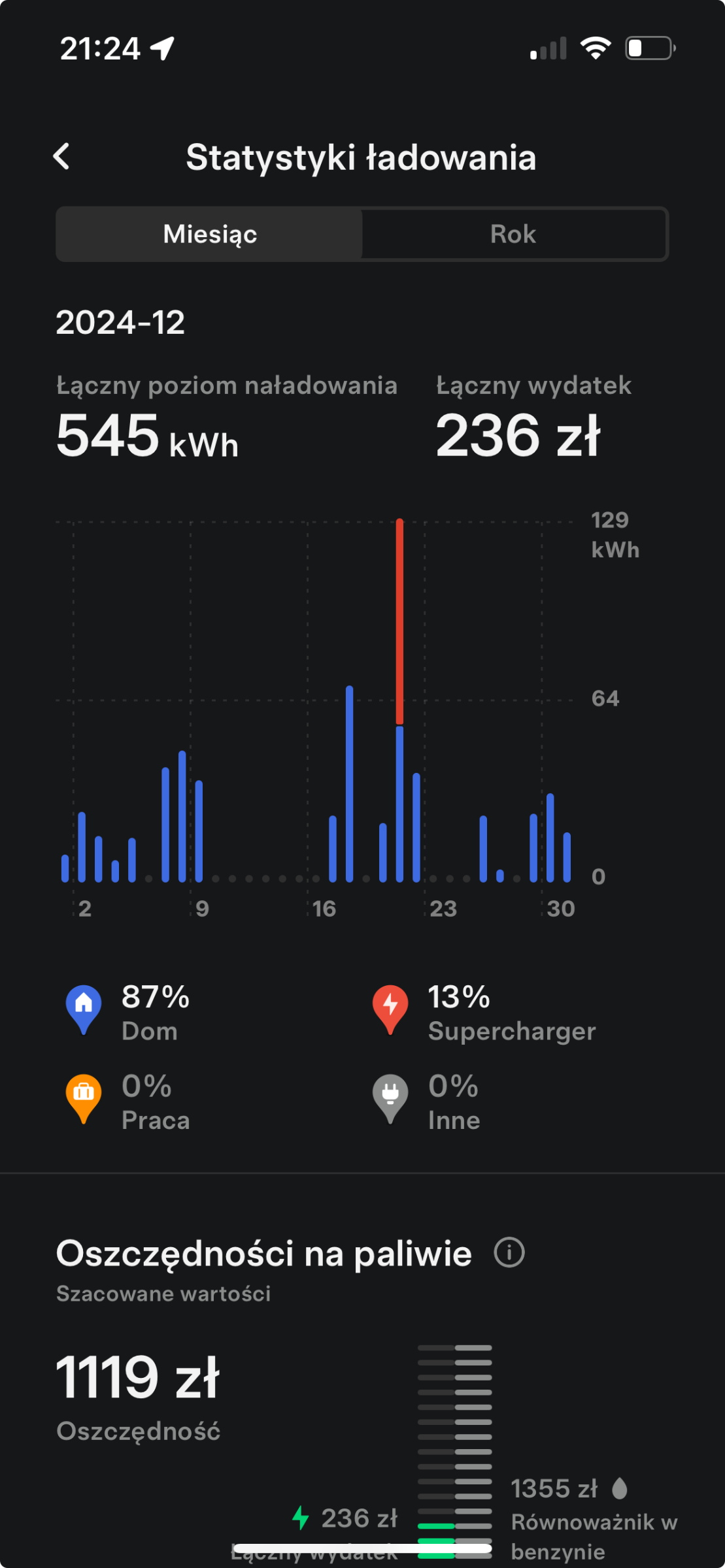Go back using the back arrow
Screen dimensions: 725x1568
61,157
